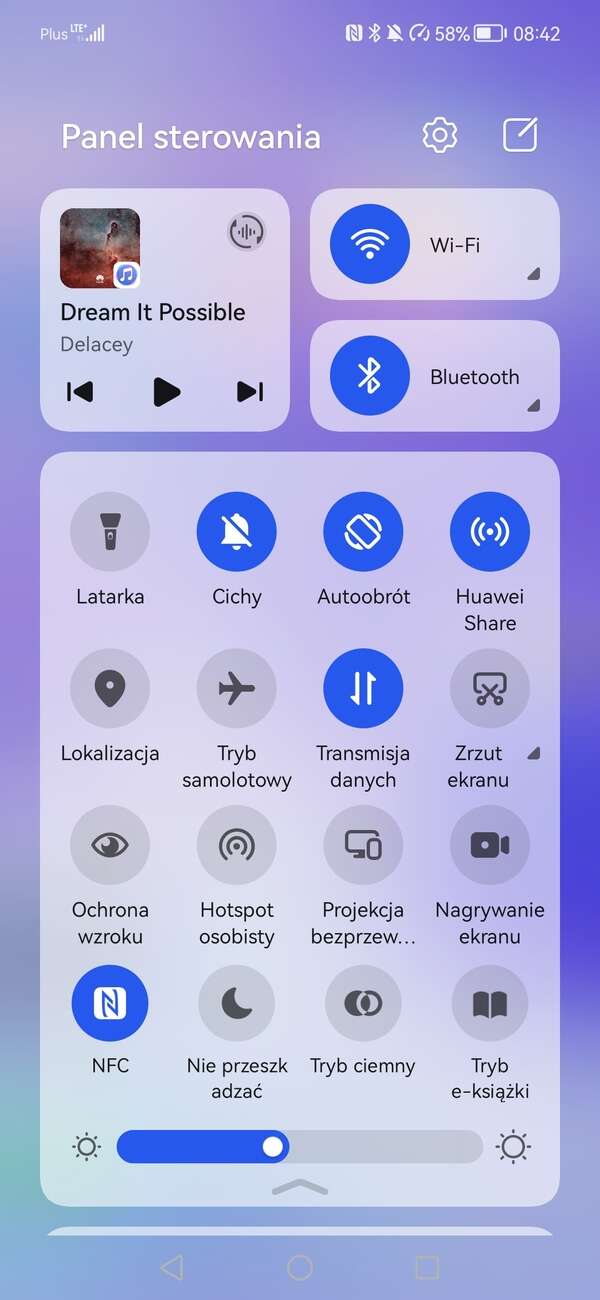Enable Hotspot osobisty
Screen dimensions: 600x1300
[237, 846]
